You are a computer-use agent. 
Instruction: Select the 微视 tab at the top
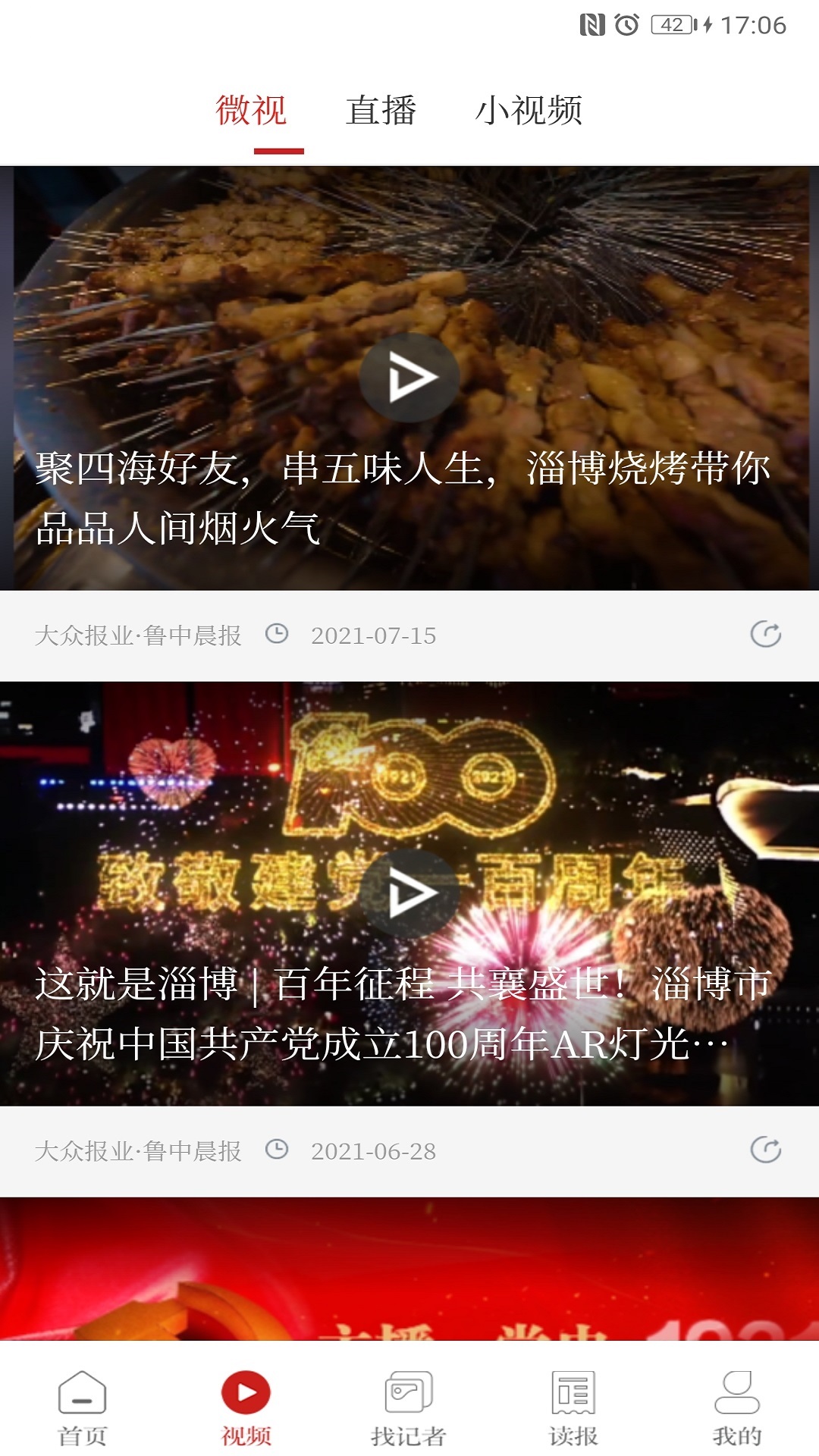pos(253,108)
